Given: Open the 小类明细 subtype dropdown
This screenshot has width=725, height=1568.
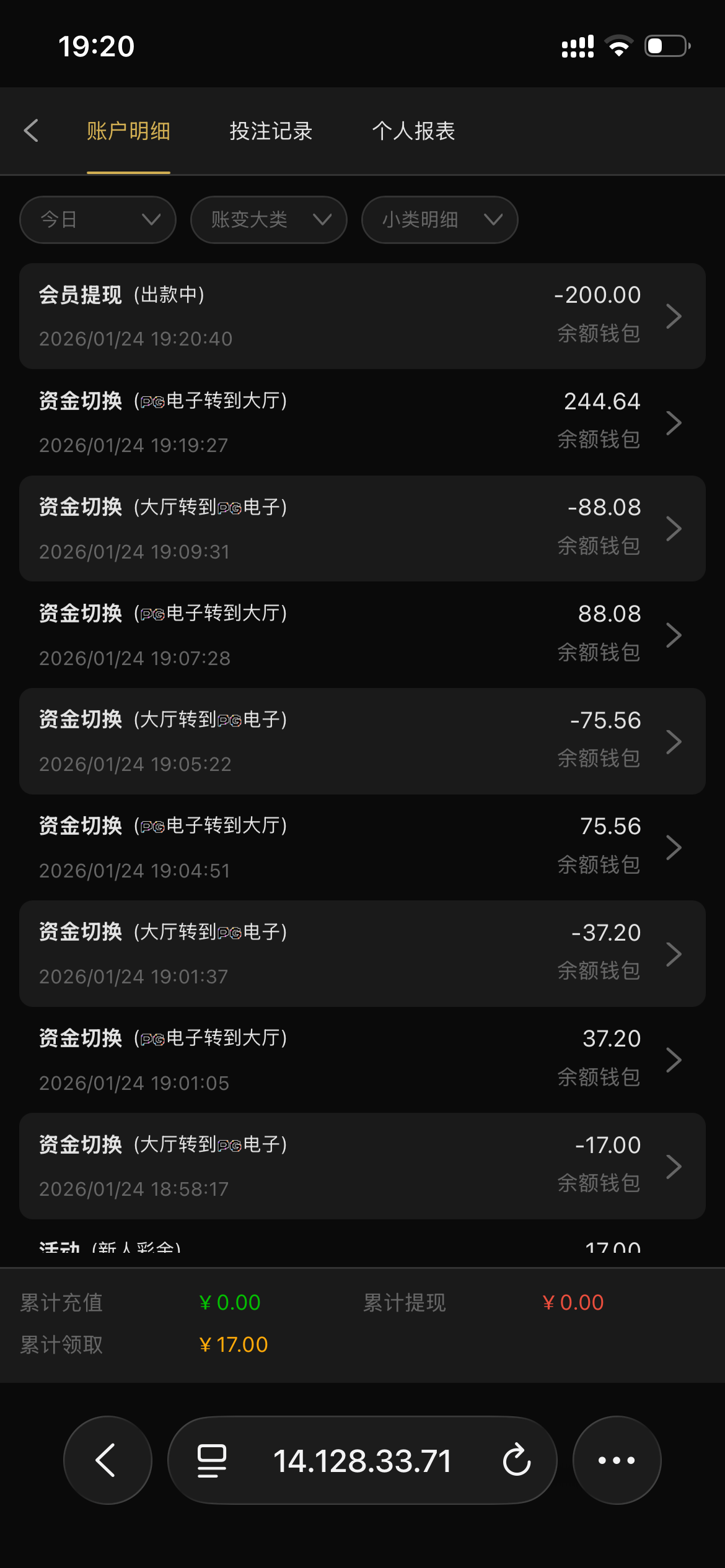Looking at the screenshot, I should [439, 219].
